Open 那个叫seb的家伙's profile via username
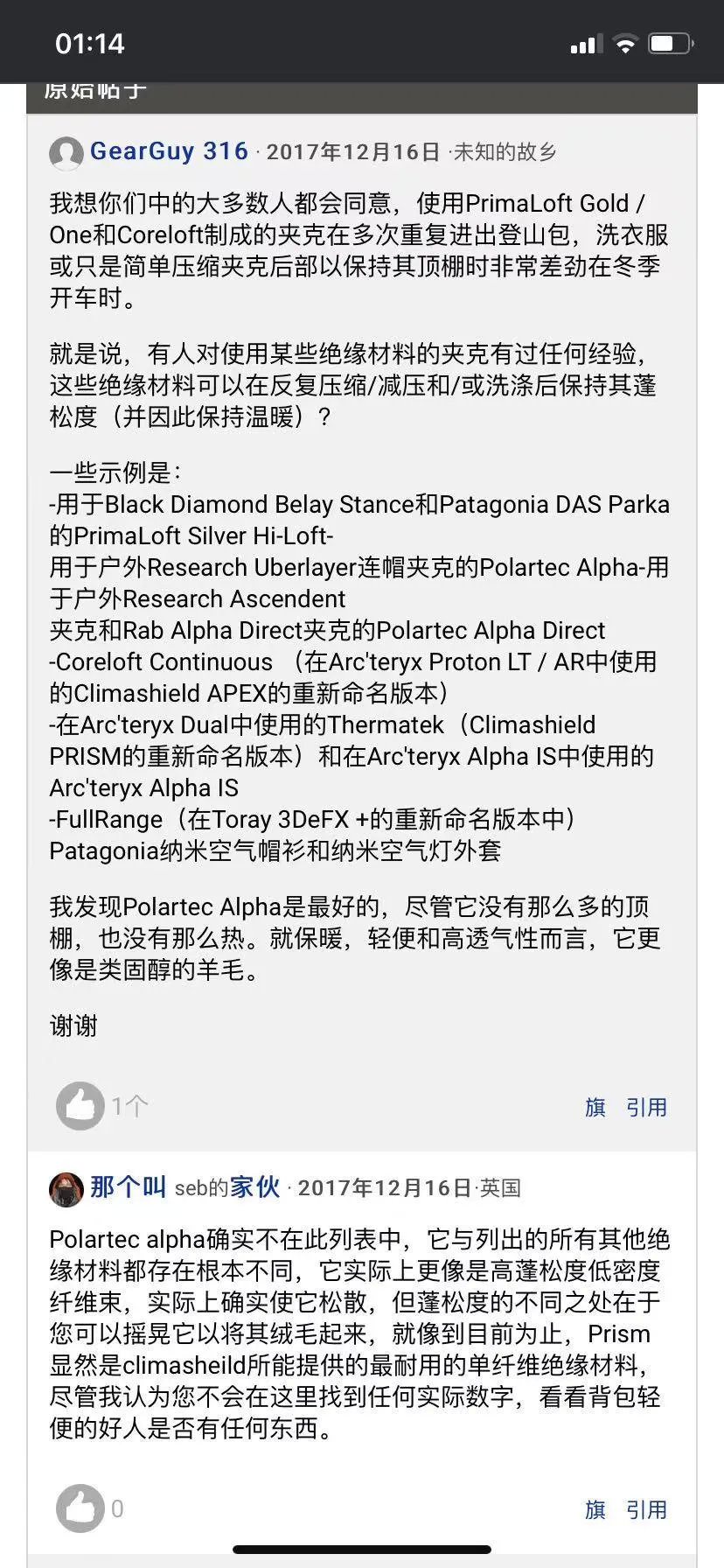Screen dimensions: 724x1568 pos(184,1187)
